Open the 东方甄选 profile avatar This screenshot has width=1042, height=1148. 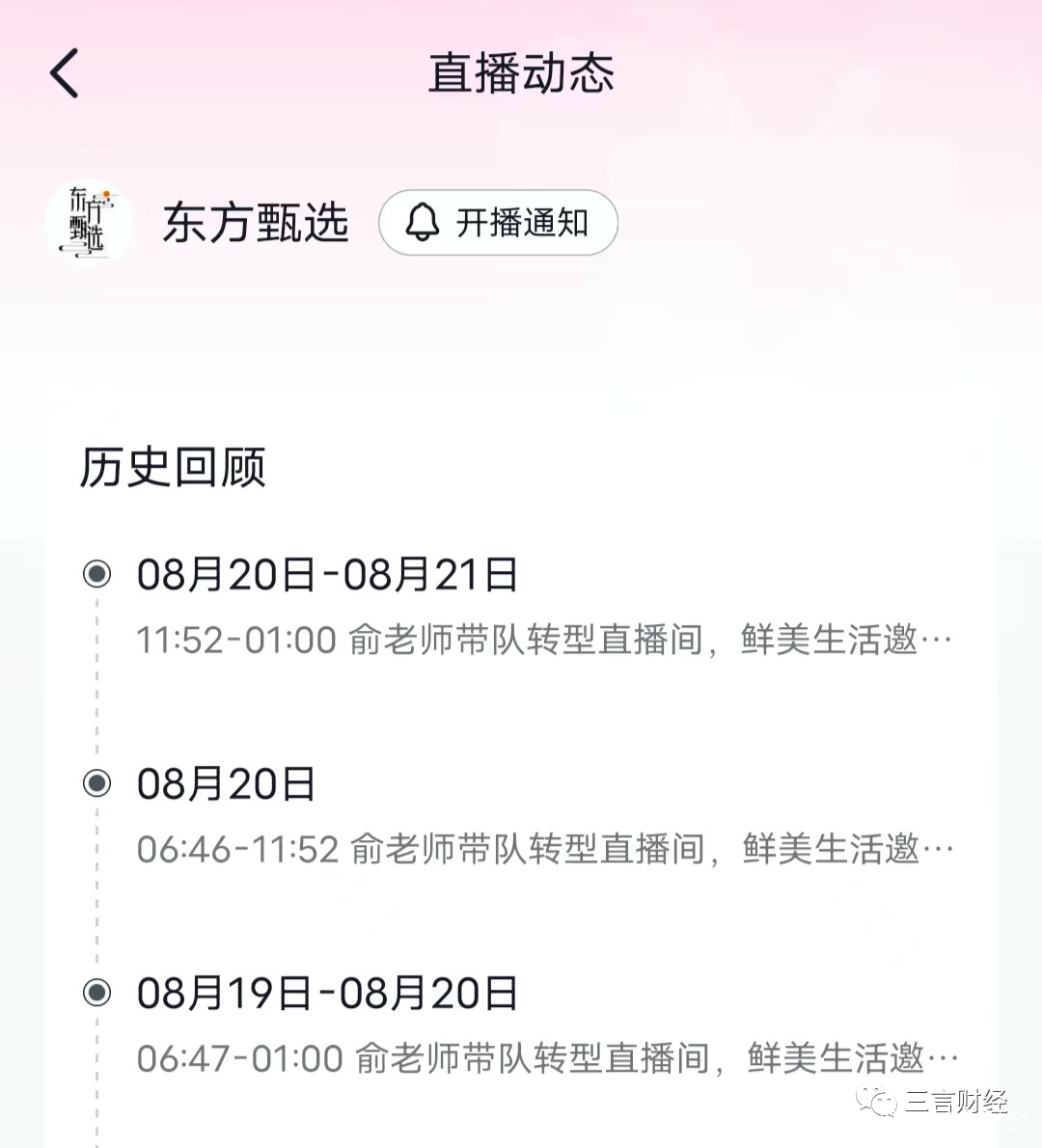[x=88, y=222]
